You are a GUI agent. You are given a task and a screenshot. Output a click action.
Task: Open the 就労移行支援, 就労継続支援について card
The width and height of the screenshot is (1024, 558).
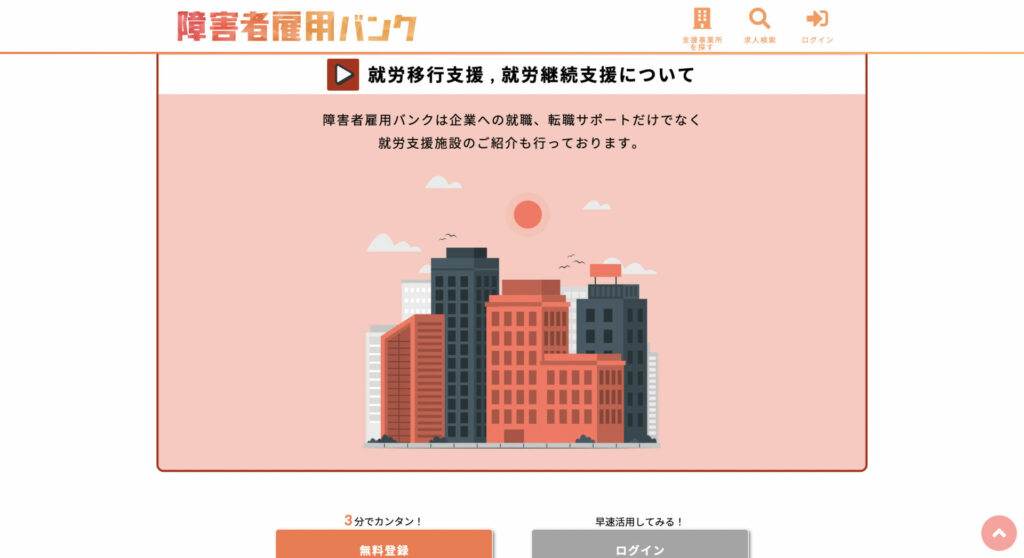click(x=512, y=74)
